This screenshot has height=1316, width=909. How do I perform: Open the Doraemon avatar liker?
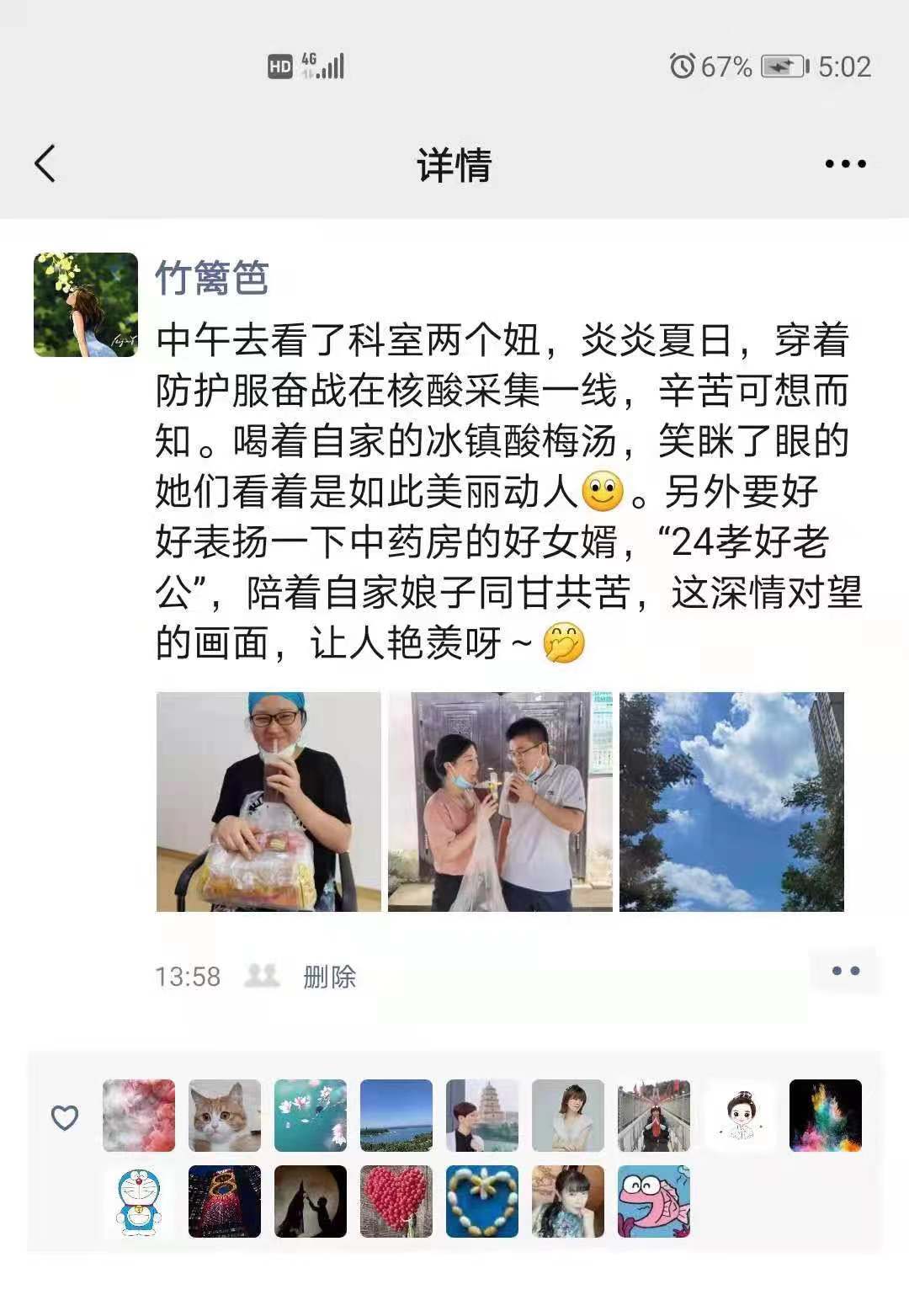[139, 1201]
